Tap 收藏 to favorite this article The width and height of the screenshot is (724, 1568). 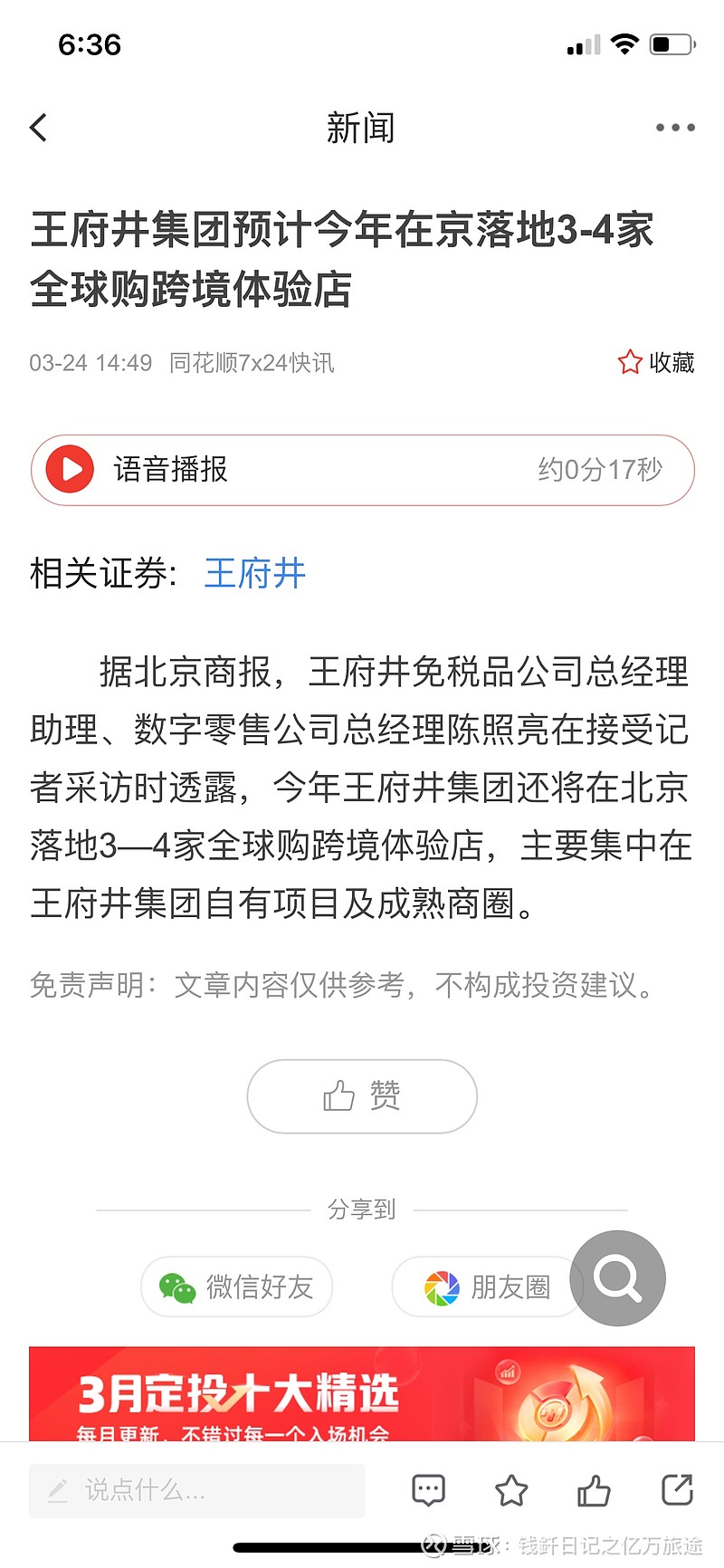click(656, 363)
